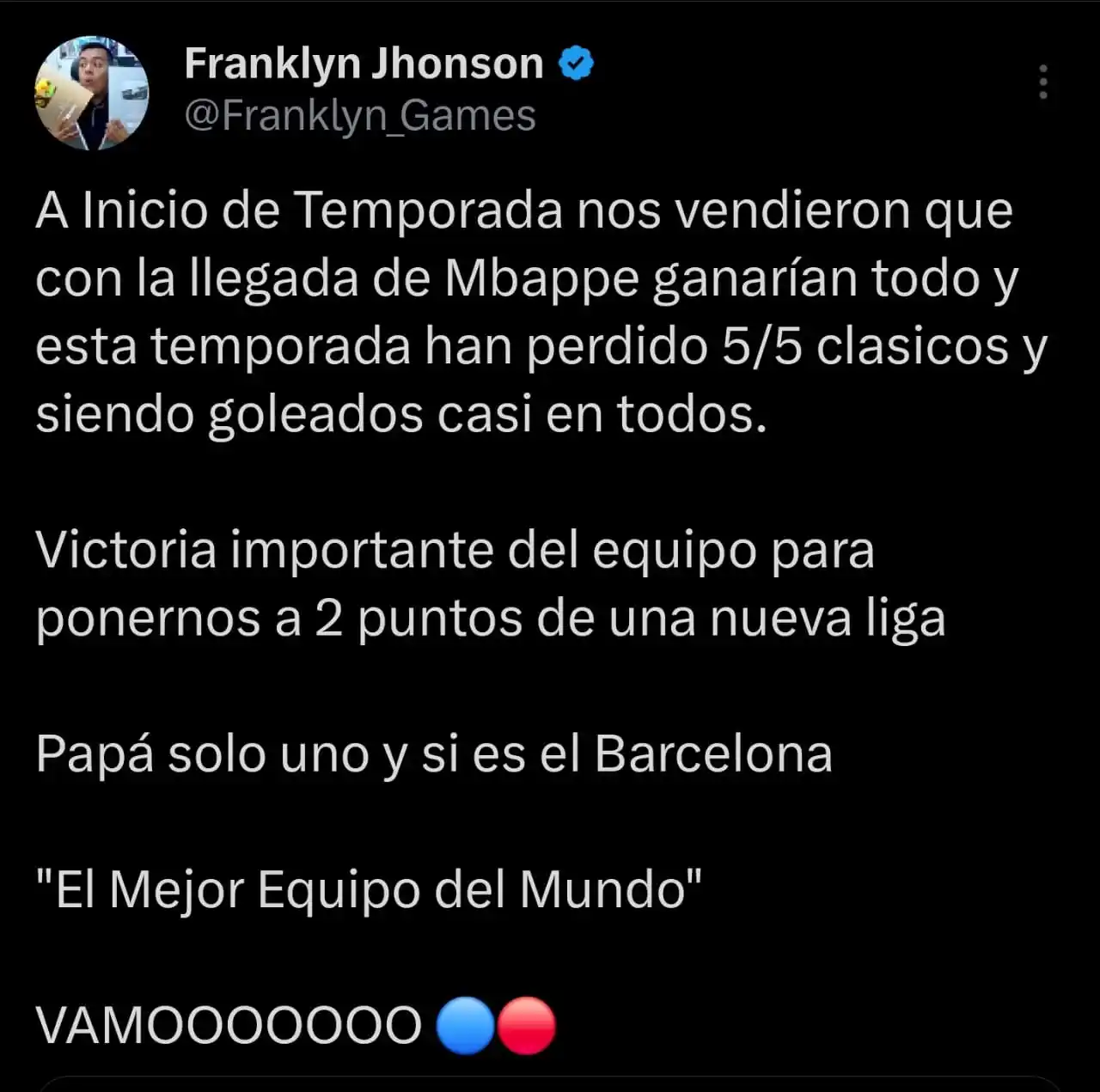Open Franklyn Jhonson's profile picture
The height and width of the screenshot is (1092, 1100).
pyautogui.click(x=91, y=94)
